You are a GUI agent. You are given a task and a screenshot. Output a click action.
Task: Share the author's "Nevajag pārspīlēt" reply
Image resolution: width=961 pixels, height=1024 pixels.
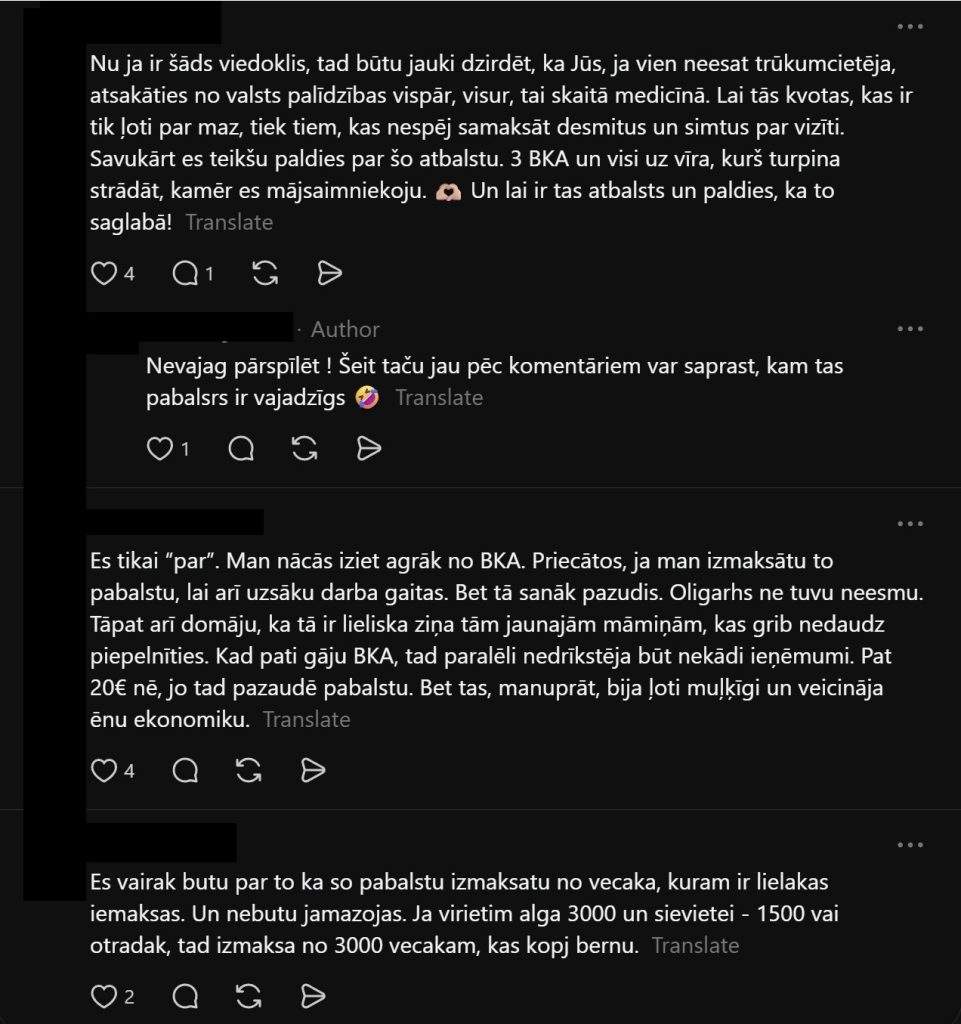[x=369, y=449]
